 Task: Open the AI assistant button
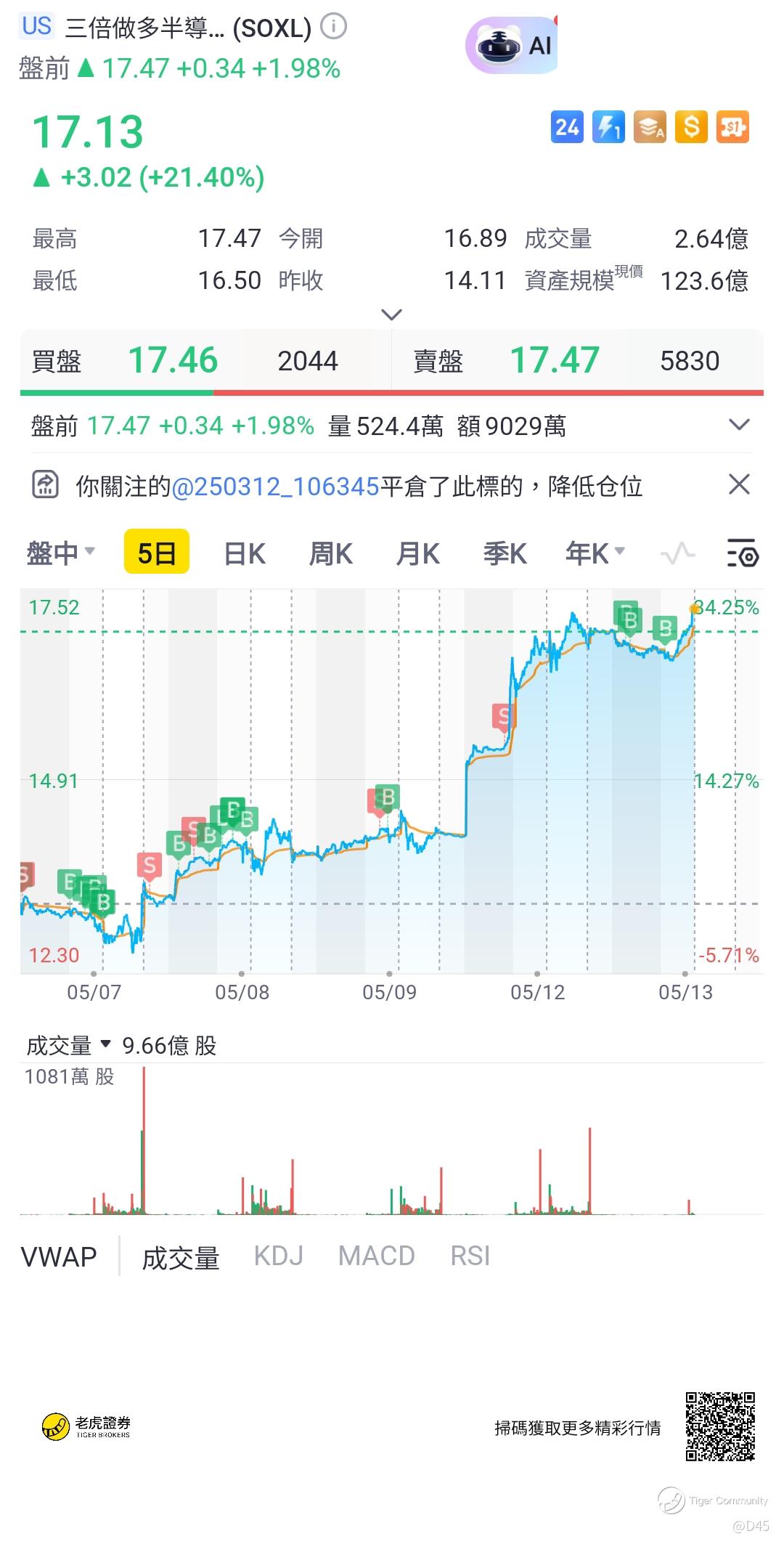(512, 45)
